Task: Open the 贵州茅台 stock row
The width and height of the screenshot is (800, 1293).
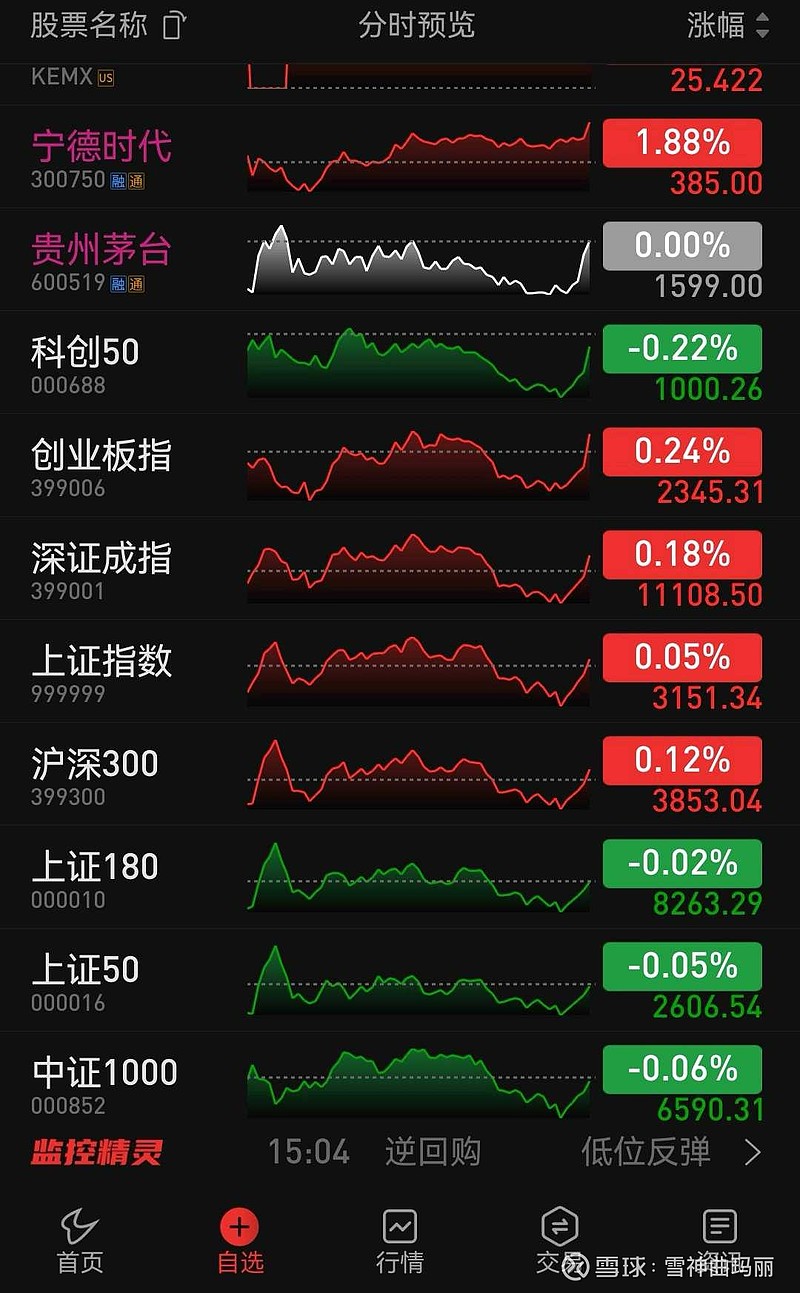Action: click(400, 260)
